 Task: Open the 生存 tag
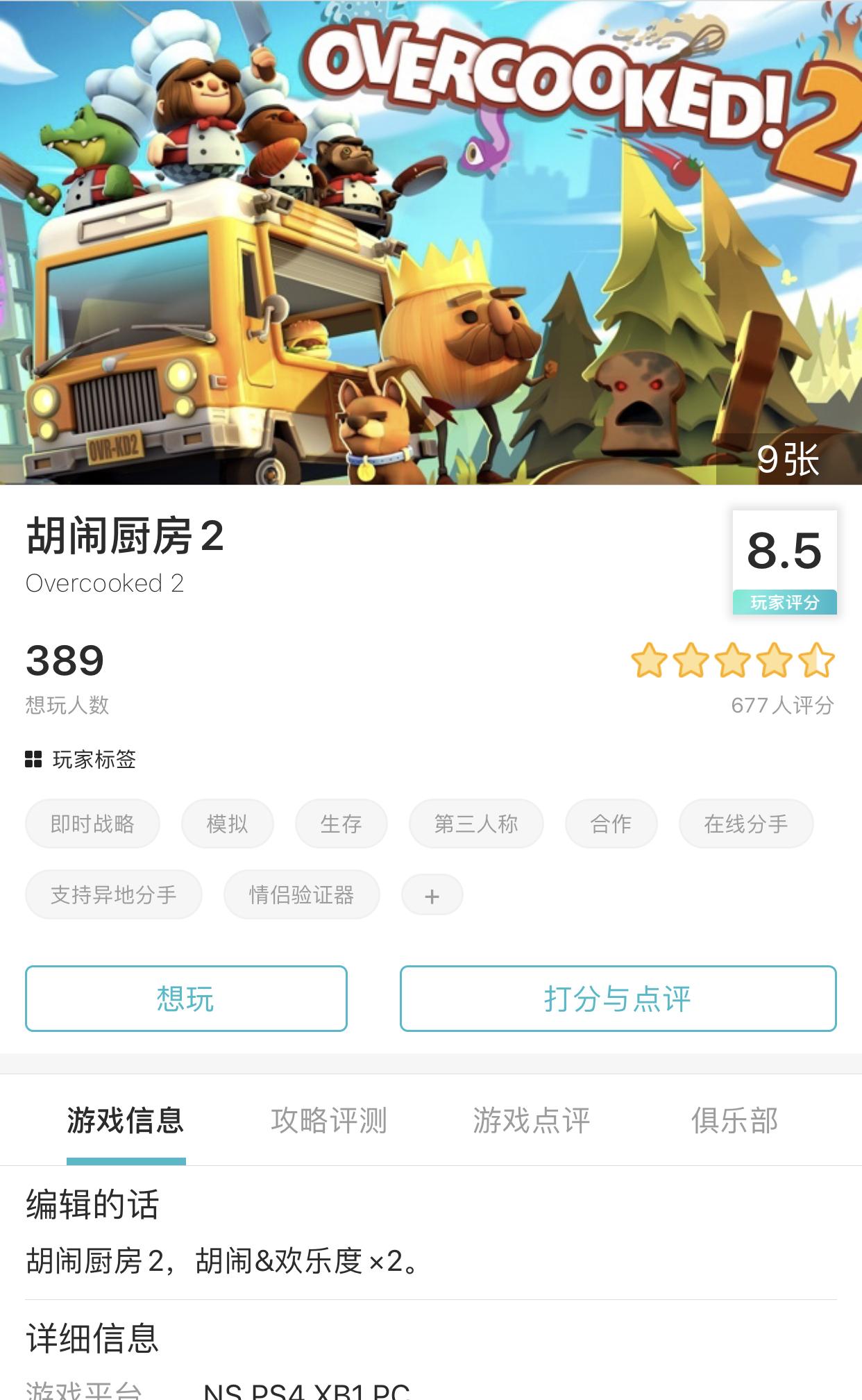341,824
